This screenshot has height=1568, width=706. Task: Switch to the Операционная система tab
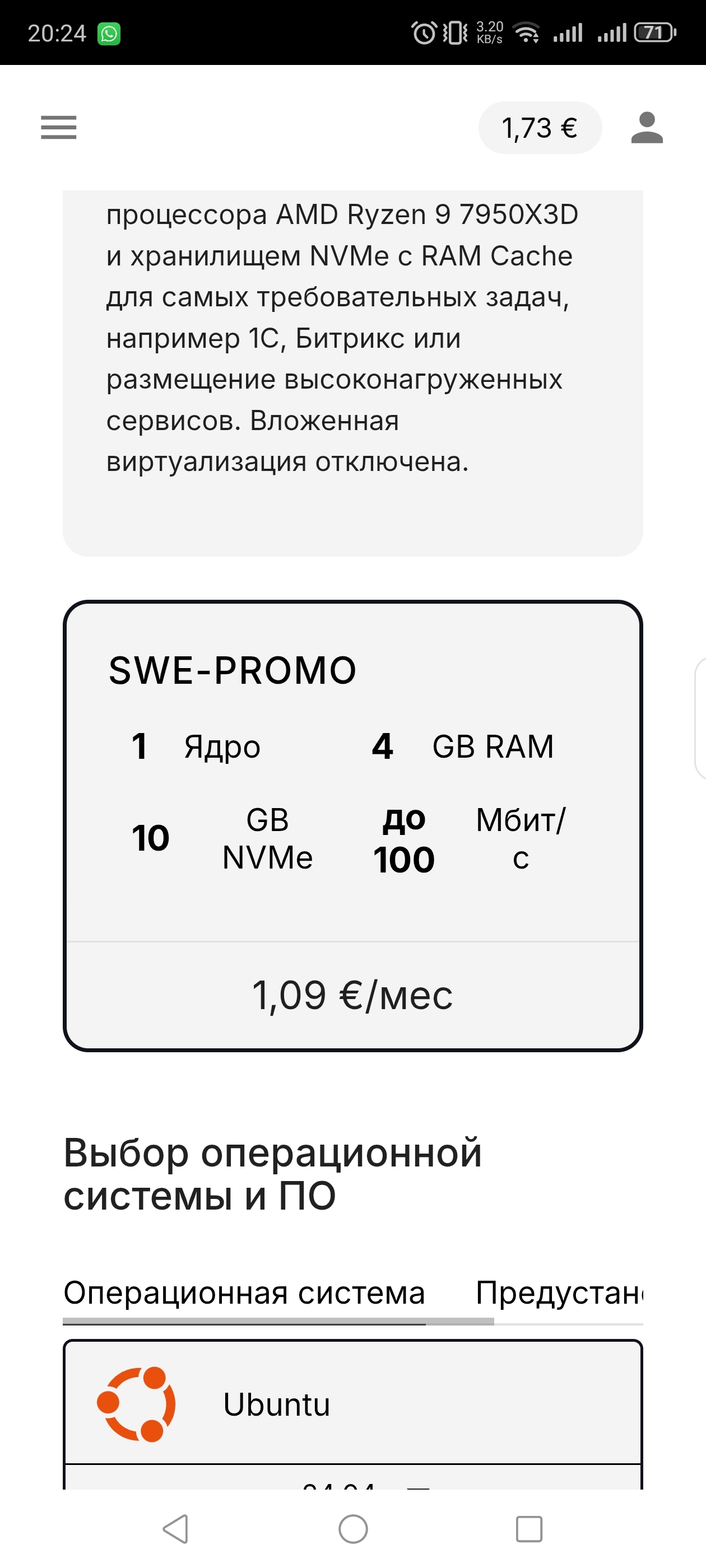tap(244, 1293)
